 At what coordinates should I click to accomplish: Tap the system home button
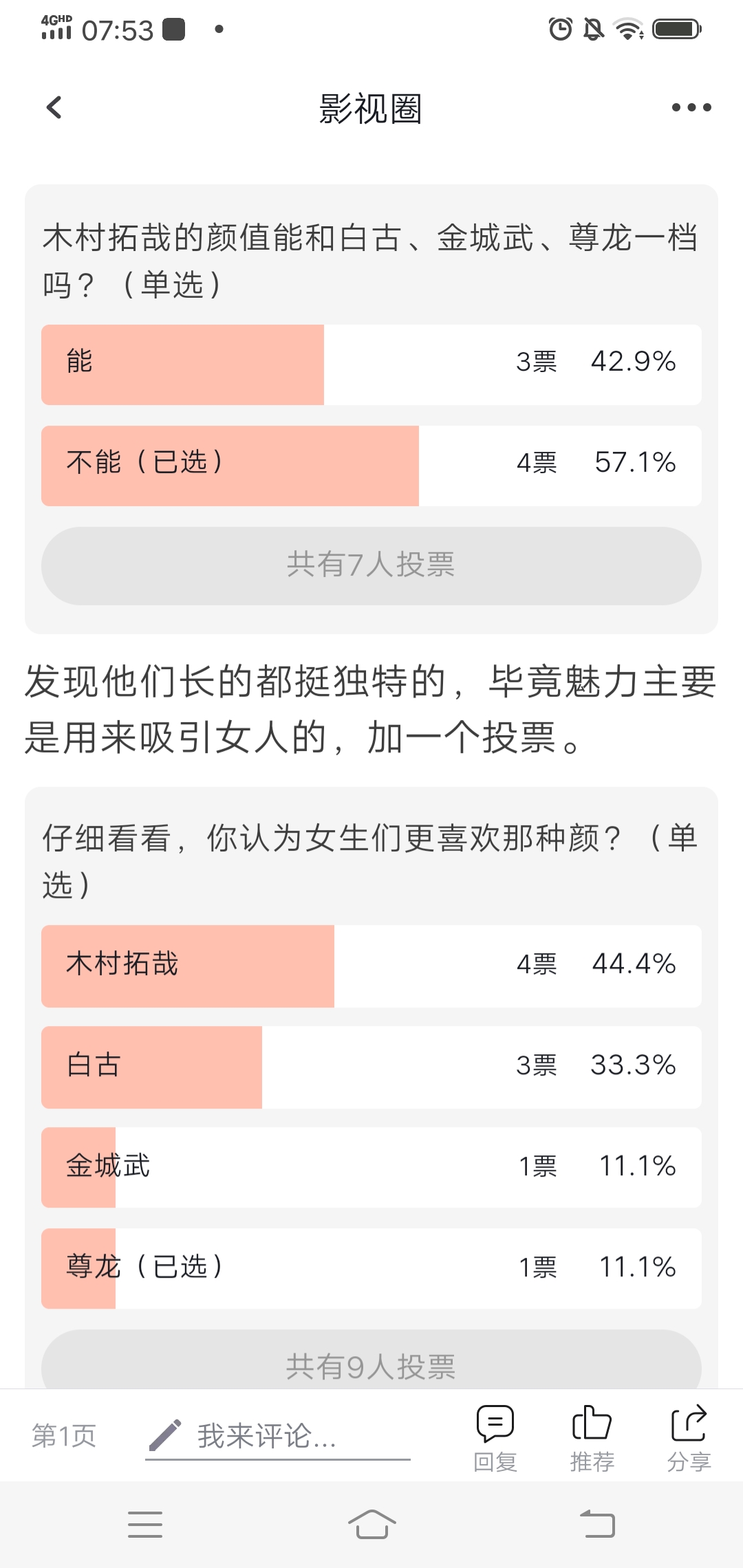click(x=371, y=1524)
